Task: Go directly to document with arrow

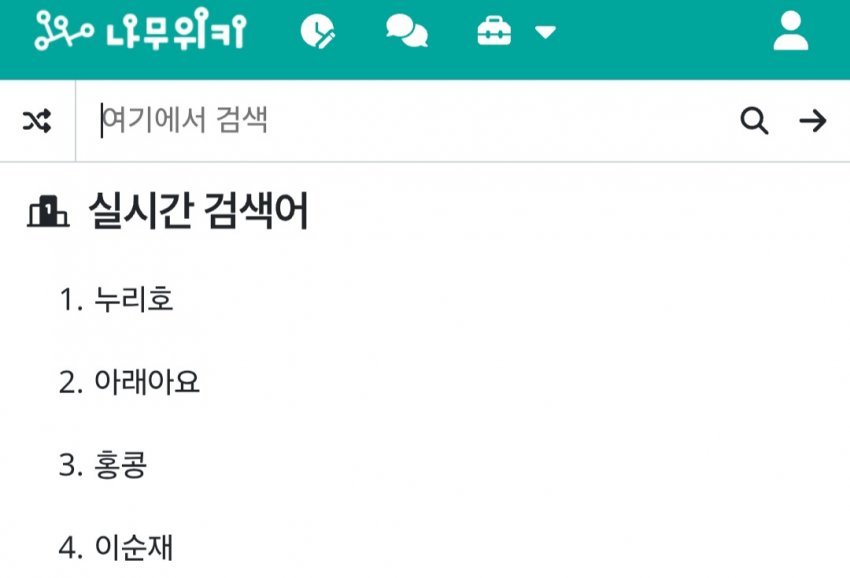Action: (x=813, y=122)
